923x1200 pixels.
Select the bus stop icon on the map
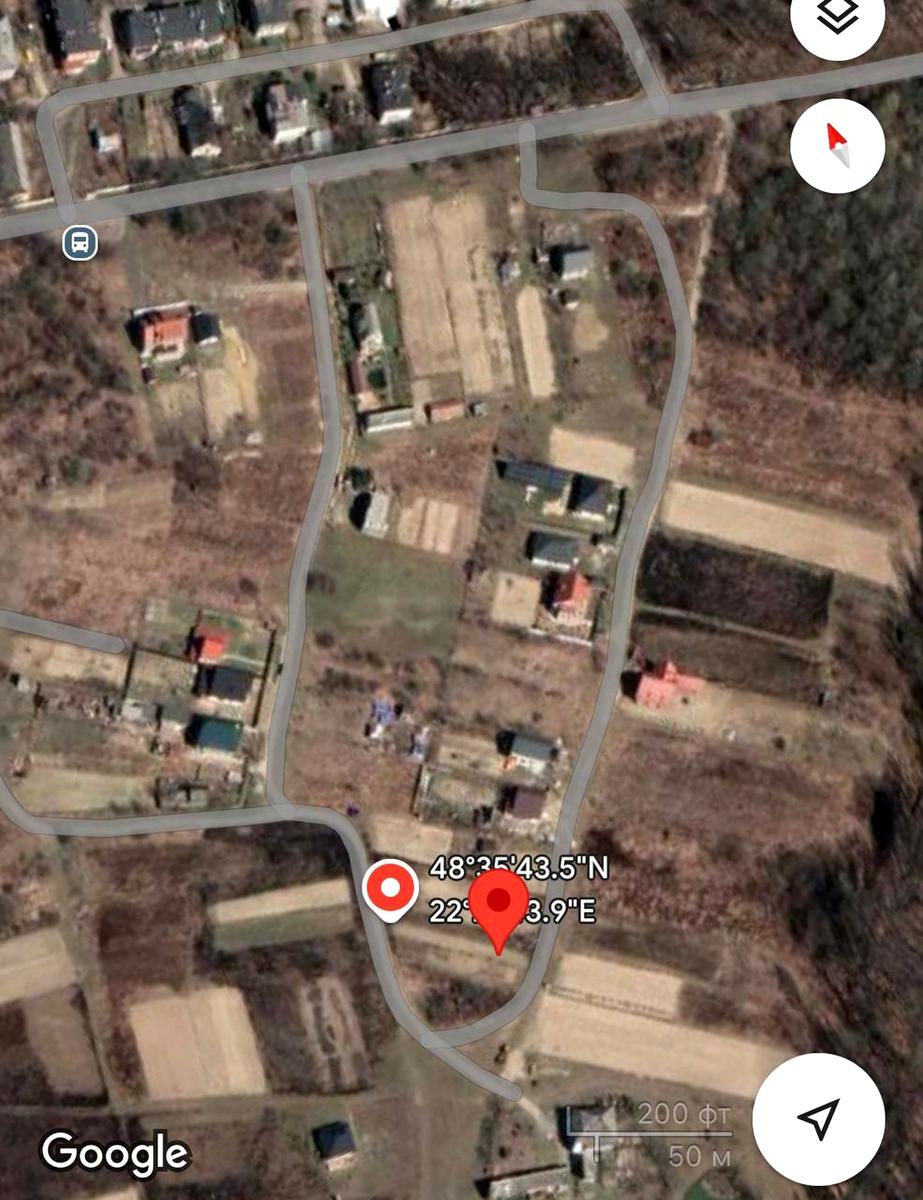point(80,242)
